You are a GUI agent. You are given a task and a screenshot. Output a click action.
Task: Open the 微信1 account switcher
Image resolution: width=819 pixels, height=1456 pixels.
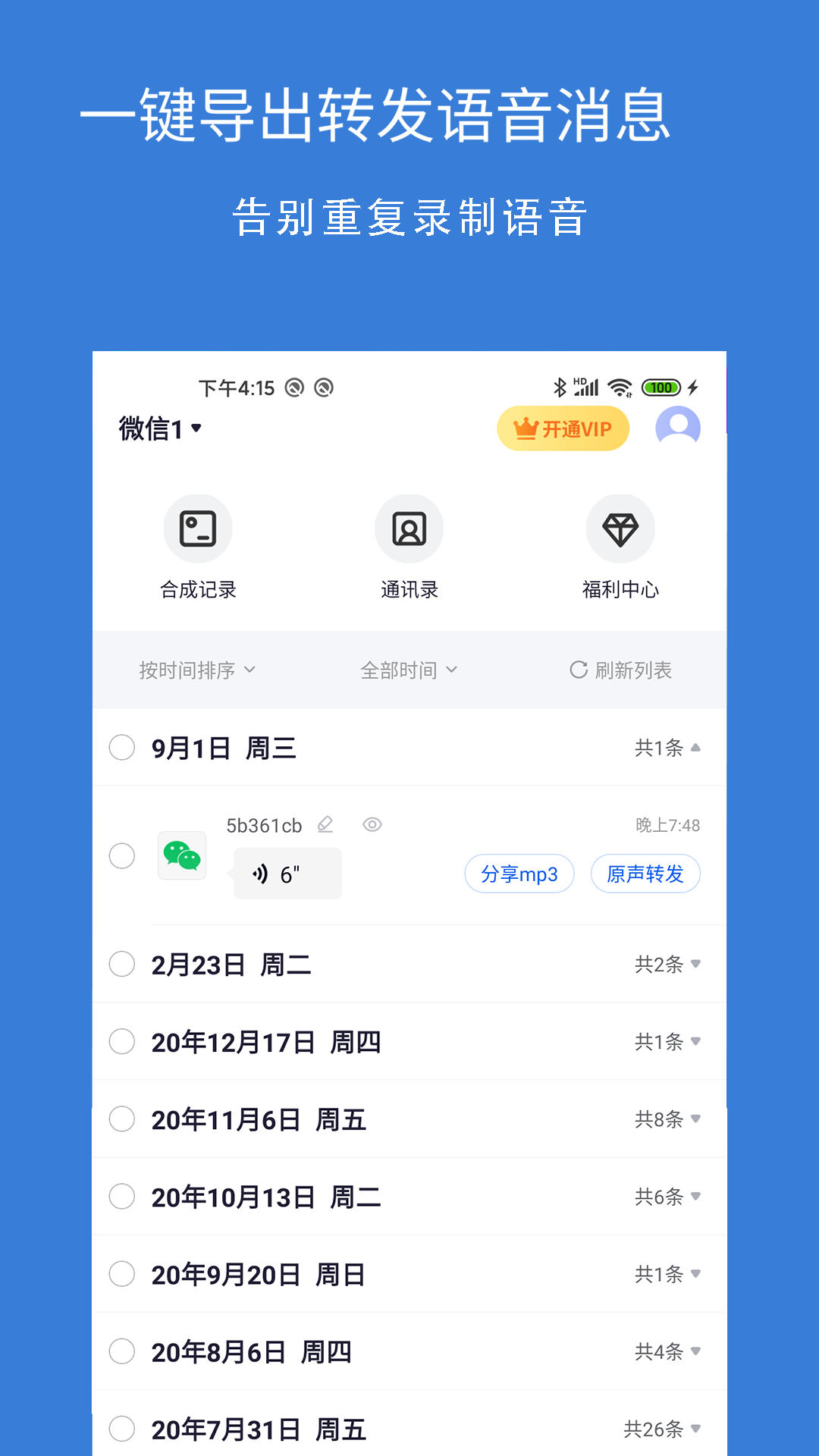pos(156,428)
